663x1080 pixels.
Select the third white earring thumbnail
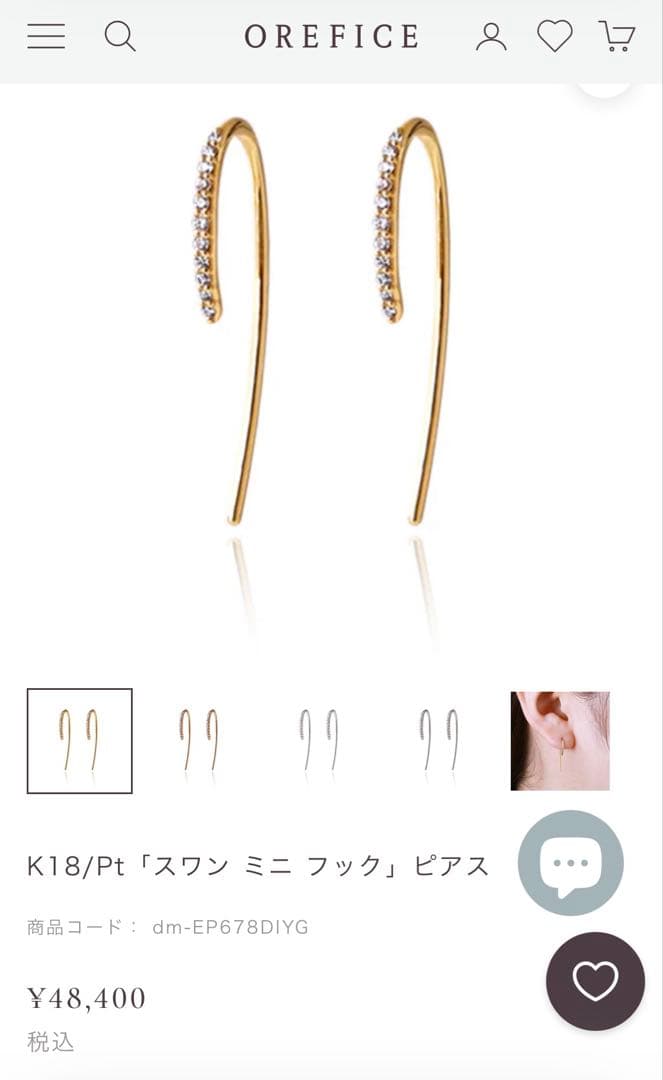click(x=318, y=741)
